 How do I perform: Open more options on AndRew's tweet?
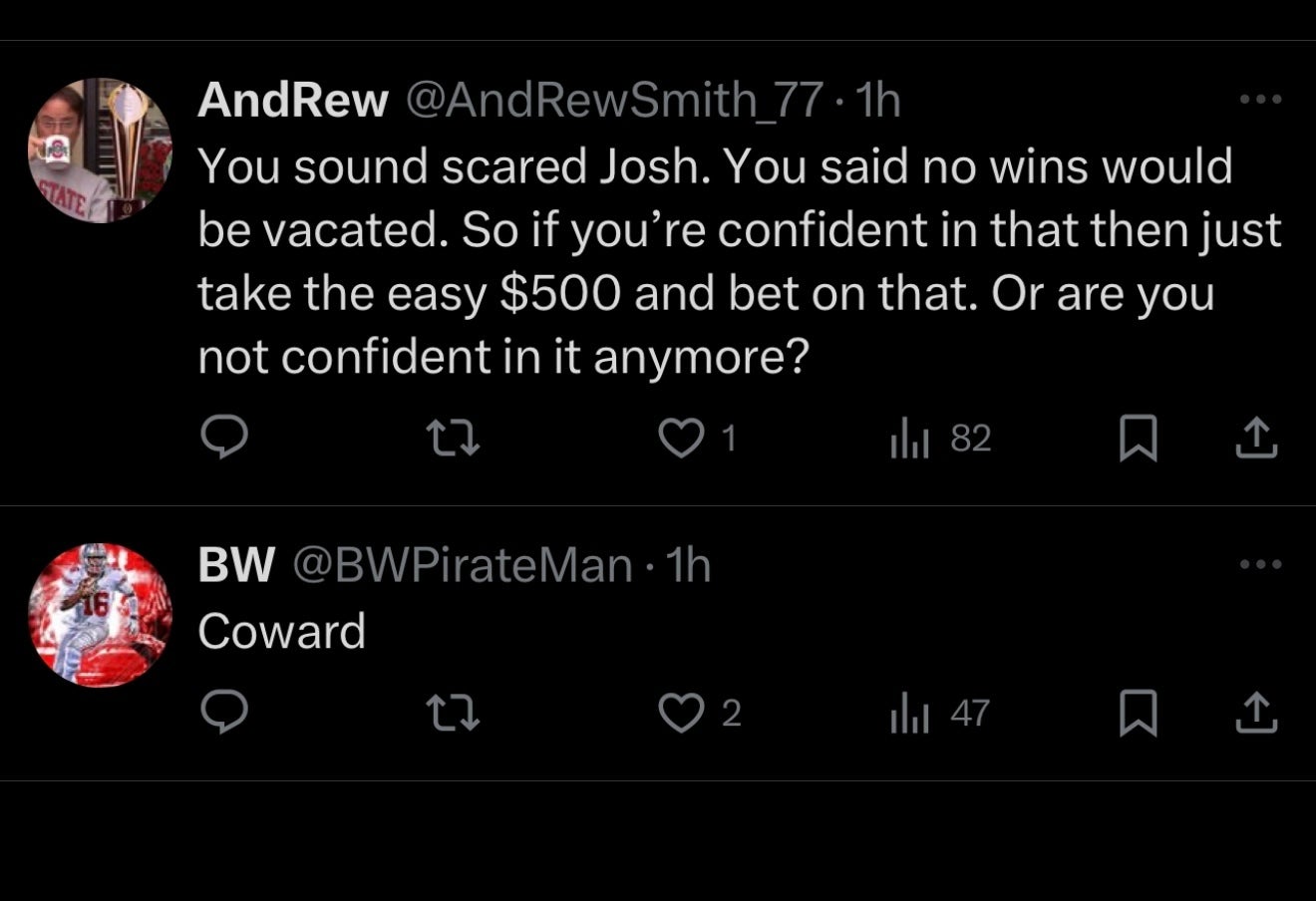pyautogui.click(x=1260, y=100)
